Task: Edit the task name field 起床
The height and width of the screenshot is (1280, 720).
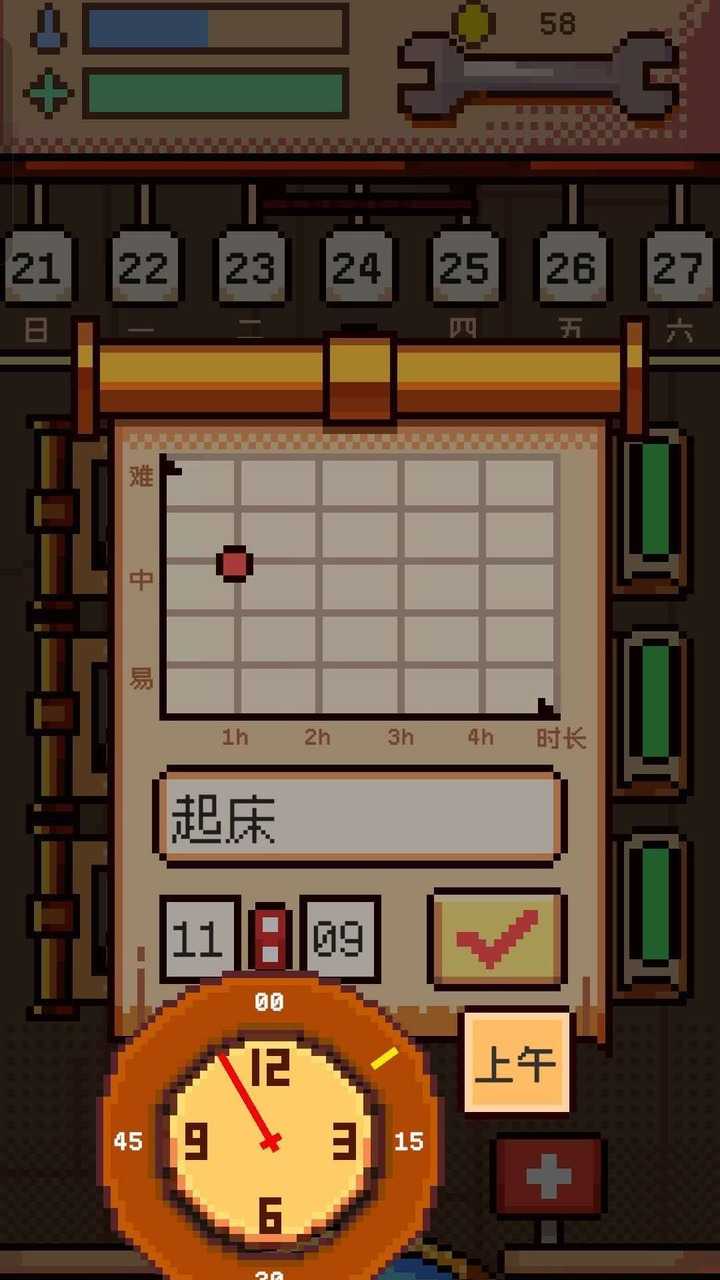Action: coord(359,816)
